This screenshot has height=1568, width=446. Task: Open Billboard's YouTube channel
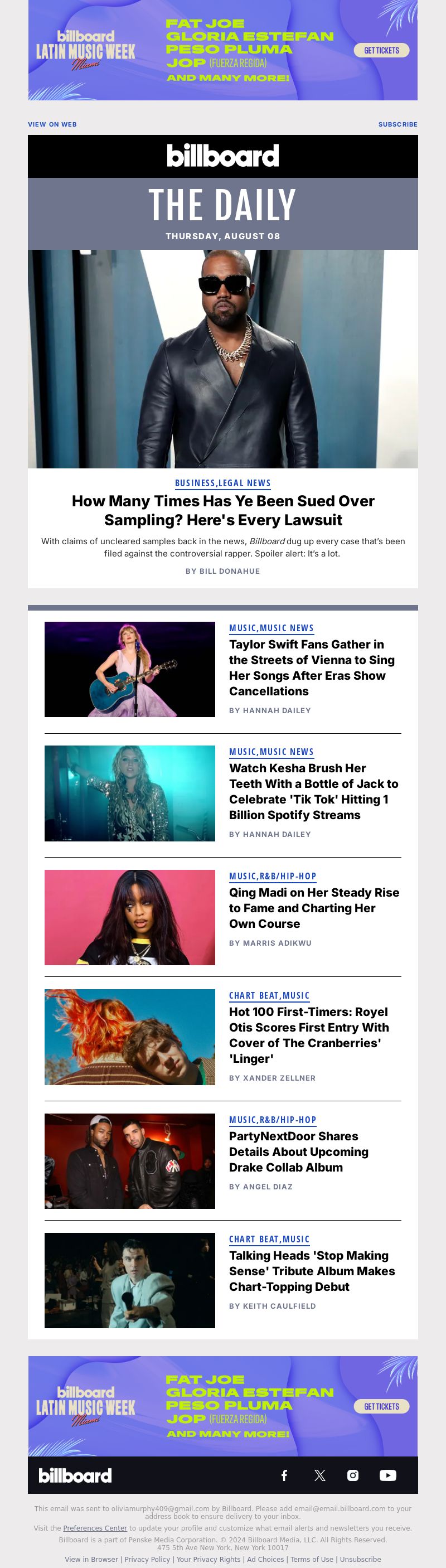tap(387, 1475)
